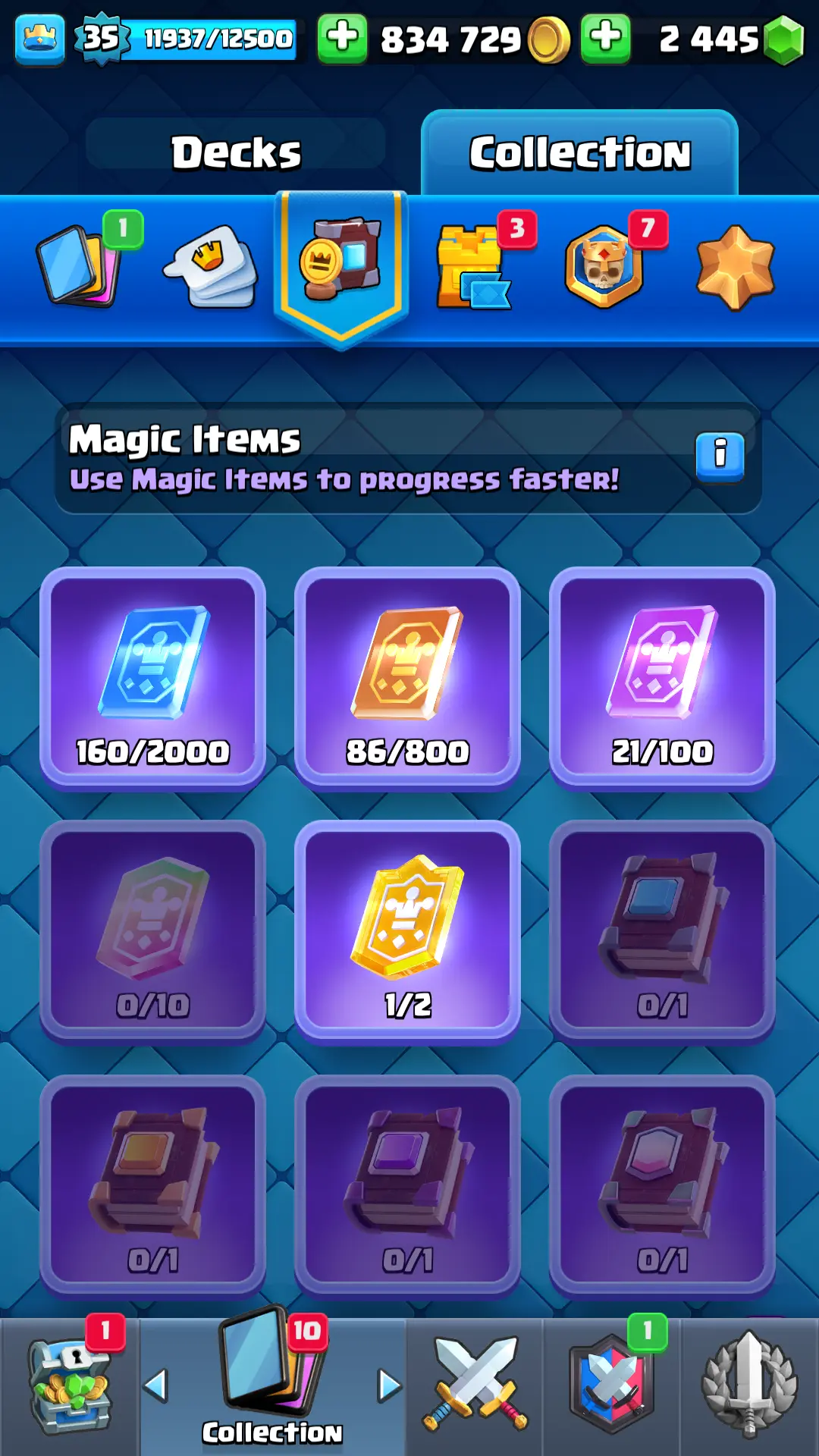Image resolution: width=819 pixels, height=1456 pixels.
Task: Open the emotes sub-tab
Action: pyautogui.click(x=212, y=267)
